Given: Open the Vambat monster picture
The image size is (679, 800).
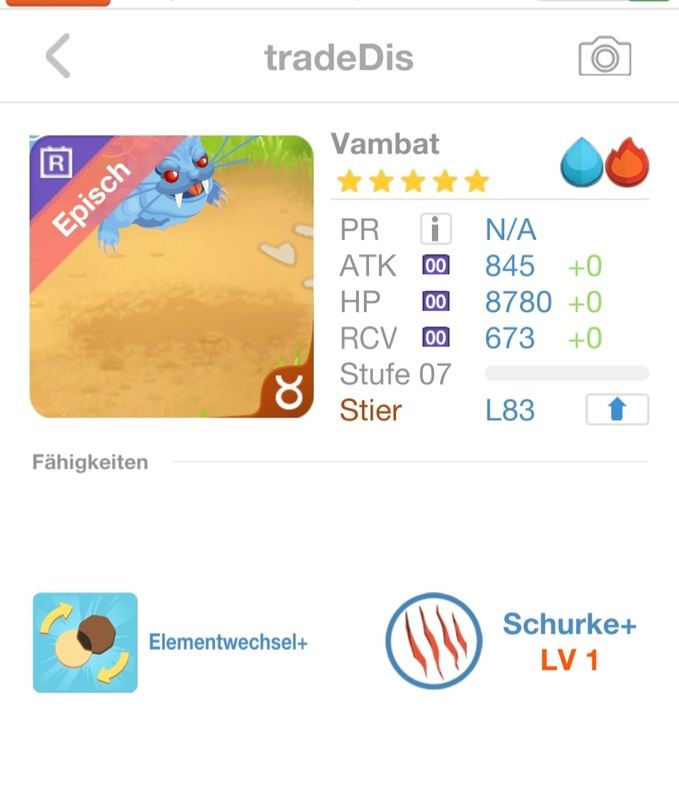Looking at the screenshot, I should coord(171,276).
